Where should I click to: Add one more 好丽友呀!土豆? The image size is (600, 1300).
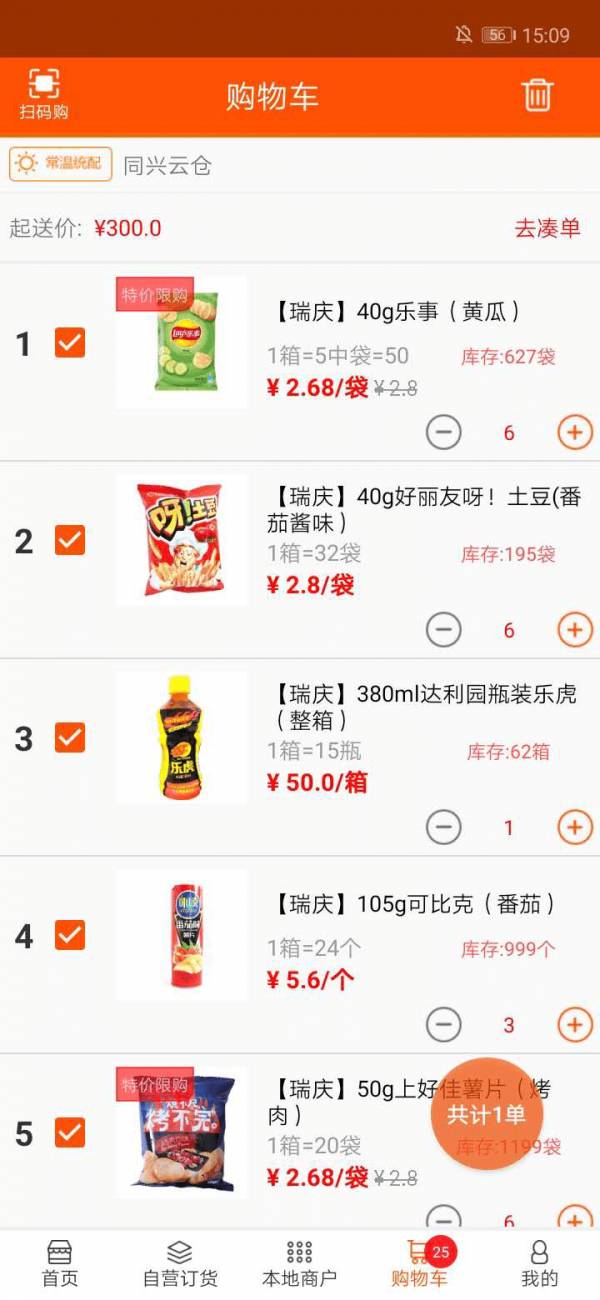tap(574, 630)
